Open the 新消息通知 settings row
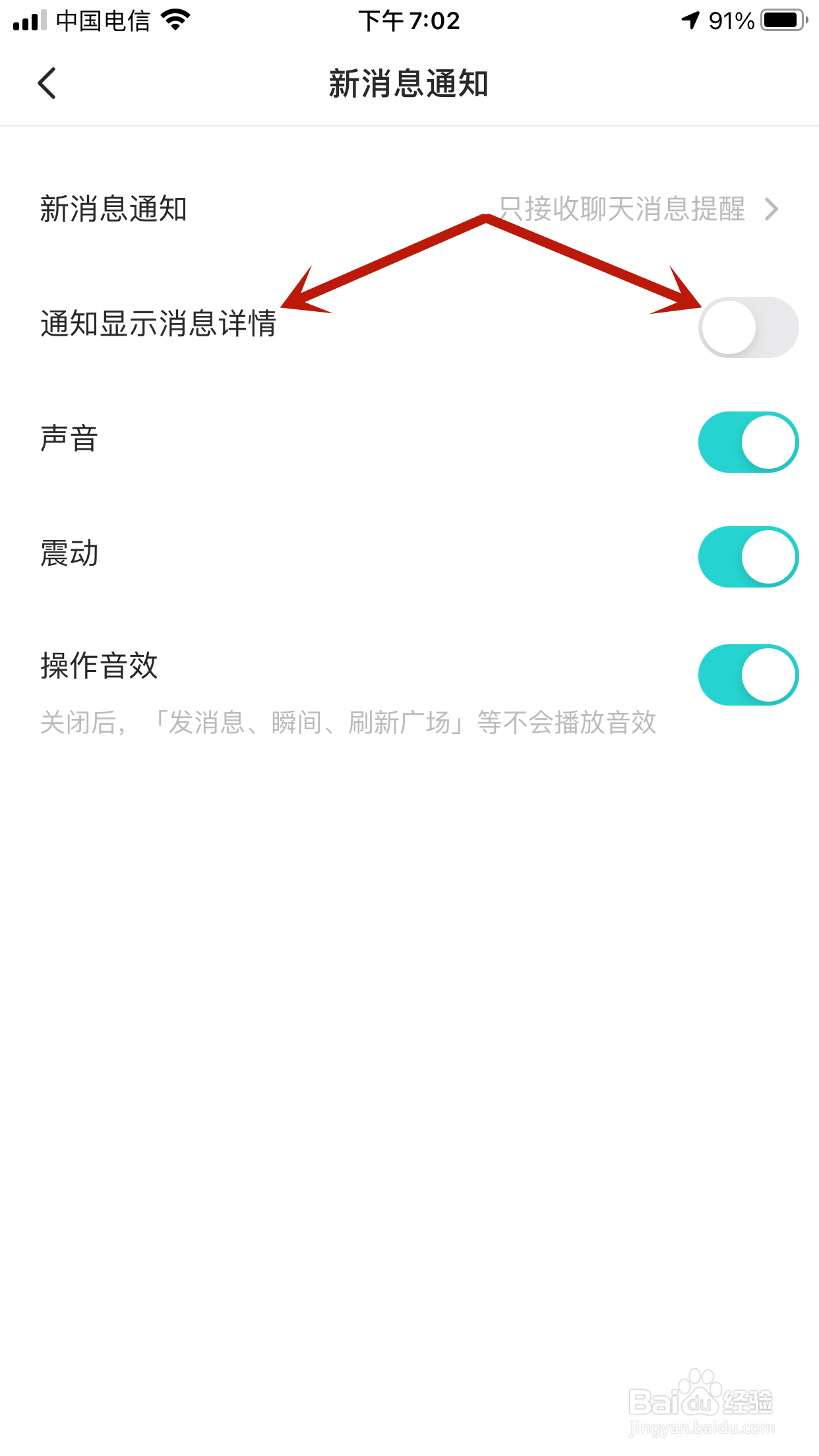The height and width of the screenshot is (1456, 819). (409, 209)
